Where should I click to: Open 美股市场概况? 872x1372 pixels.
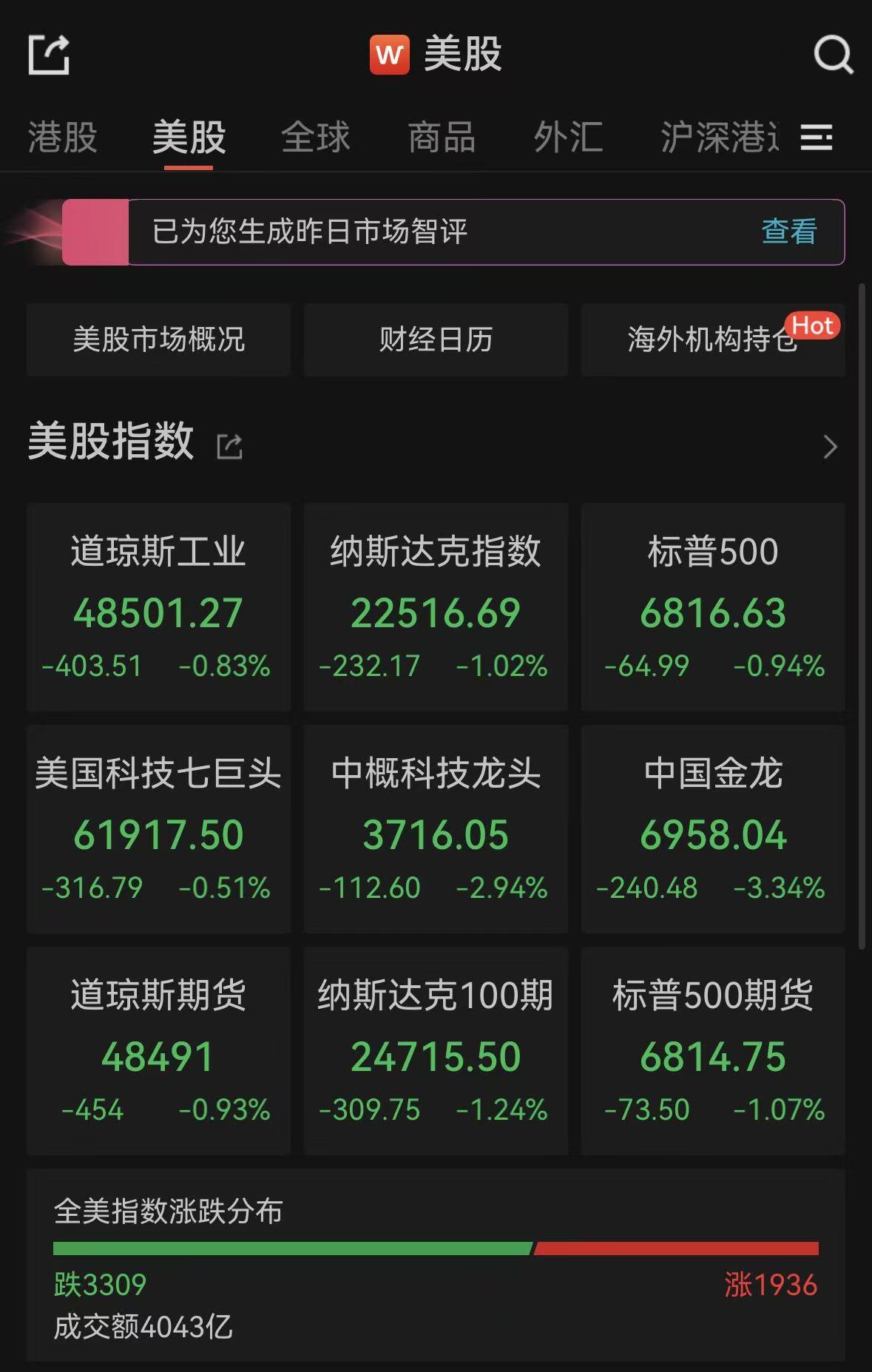158,339
